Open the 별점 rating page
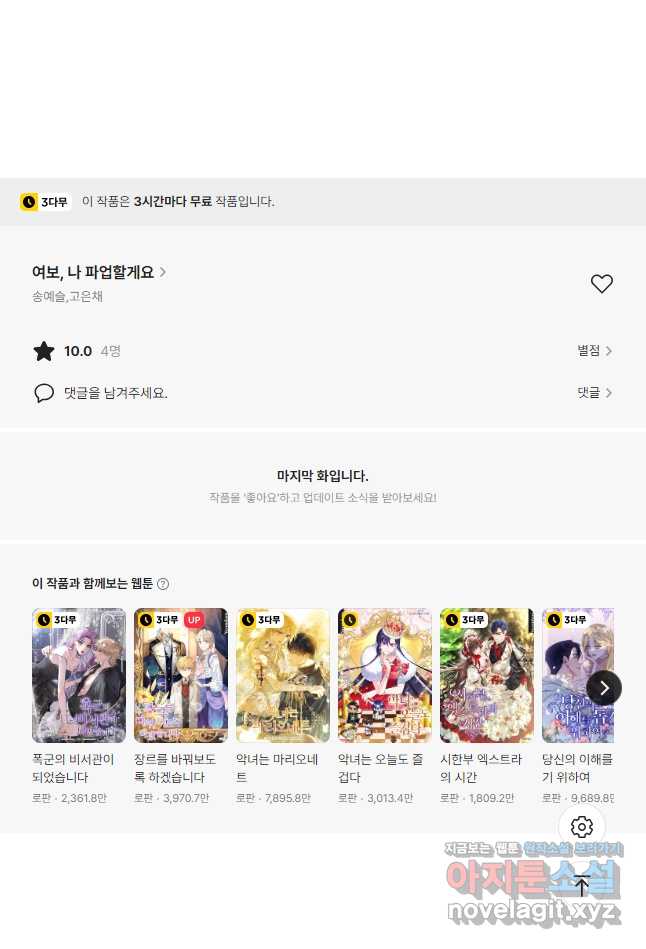This screenshot has height=949, width=646. point(594,351)
